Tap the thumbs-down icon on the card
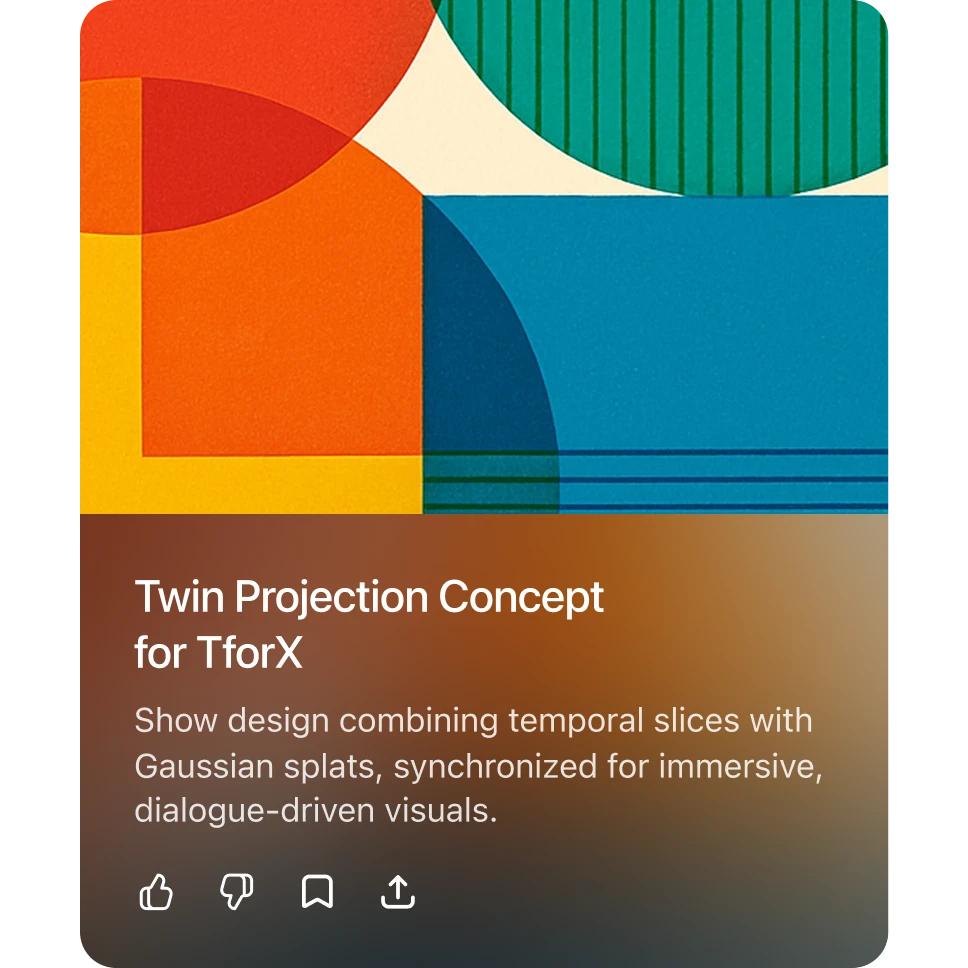The width and height of the screenshot is (968, 968). click(237, 892)
